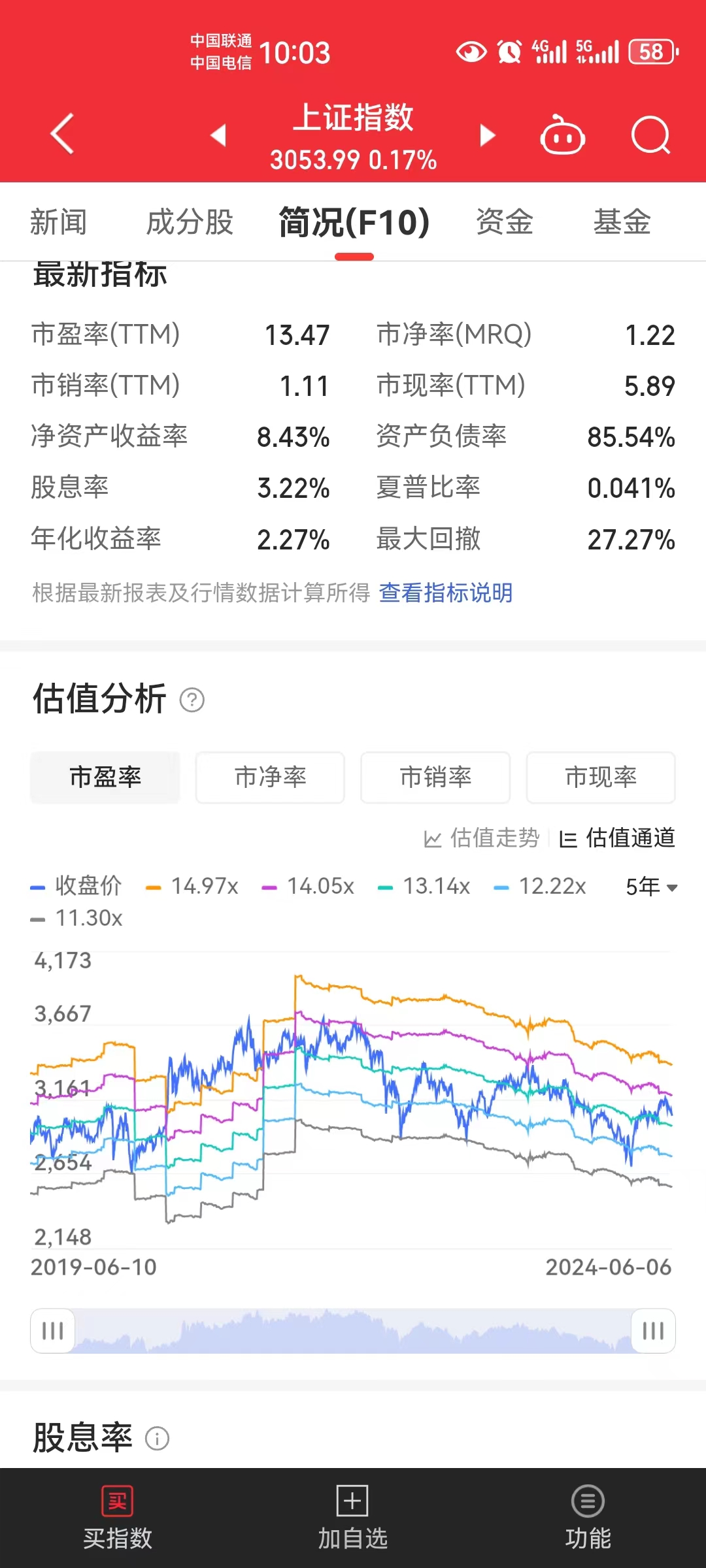This screenshot has width=706, height=1568.
Task: Open search from the magnifier icon
Action: 650,135
